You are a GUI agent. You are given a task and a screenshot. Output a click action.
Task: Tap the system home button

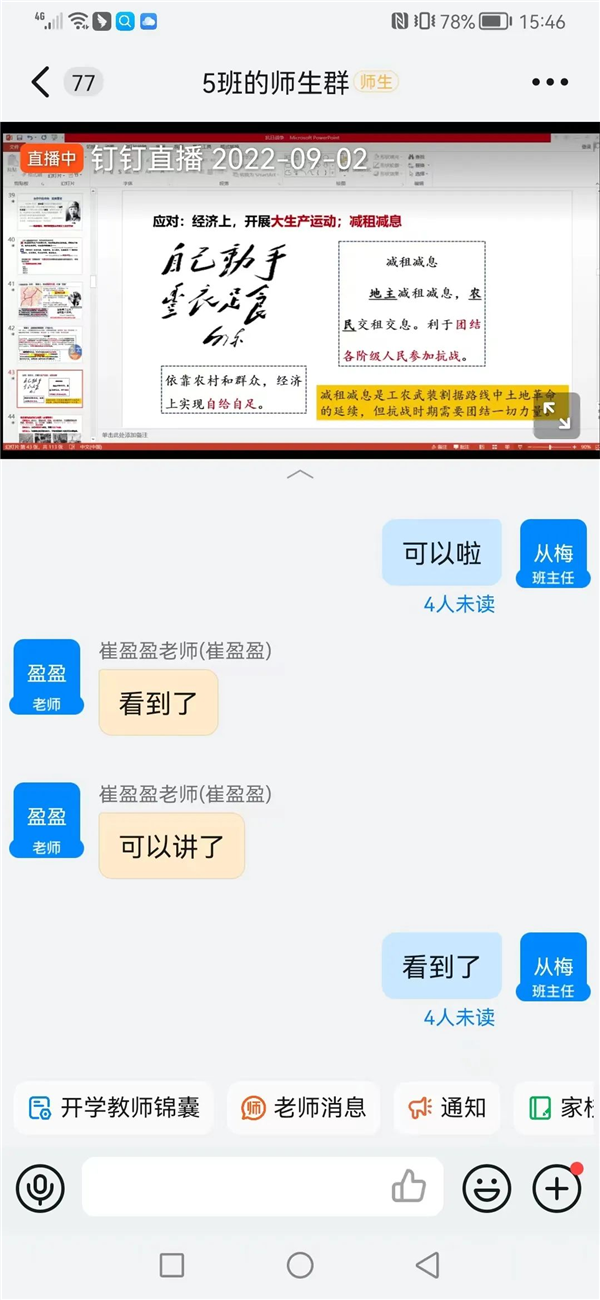coord(300,1265)
